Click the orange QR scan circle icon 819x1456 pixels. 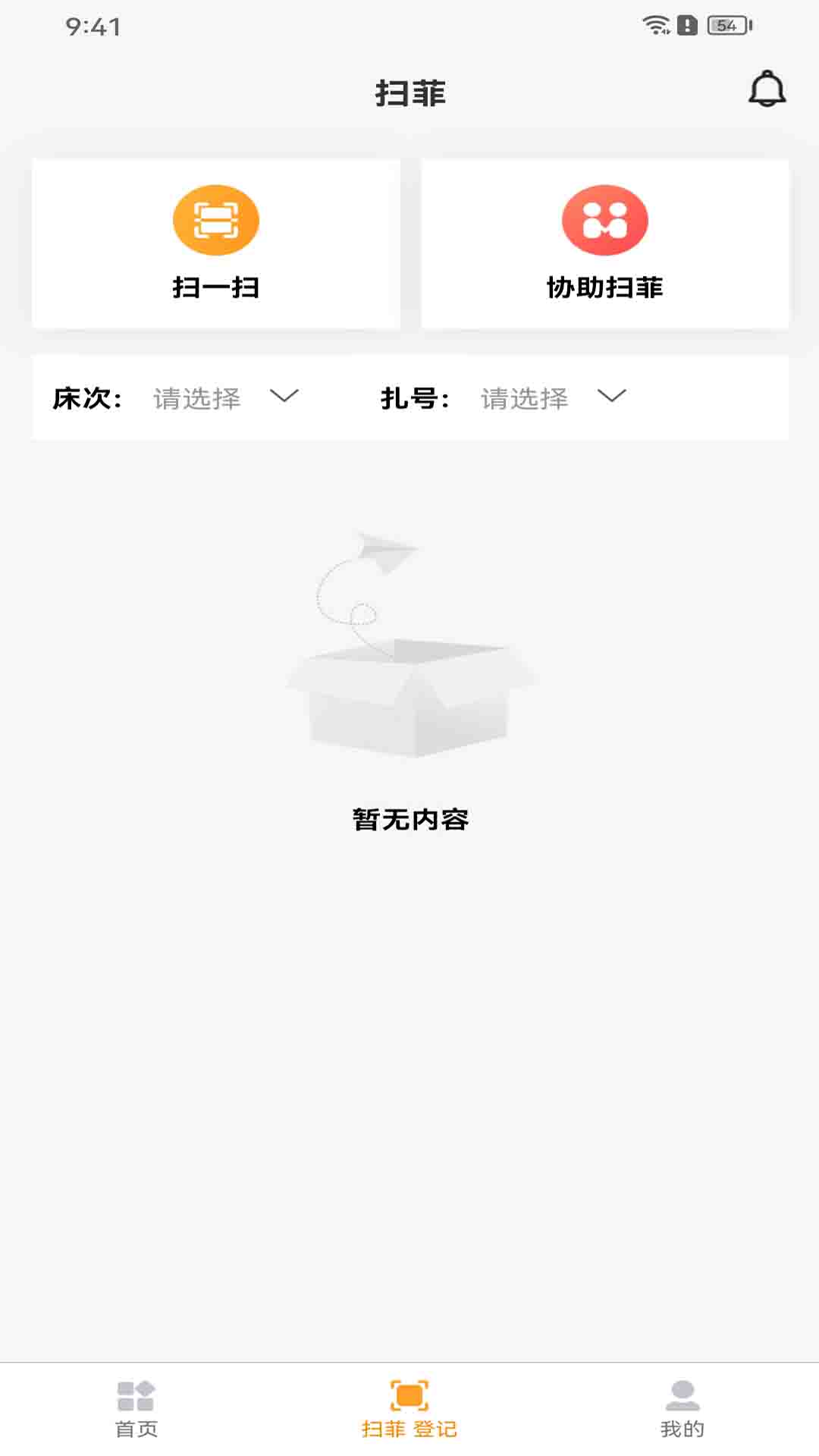point(216,220)
